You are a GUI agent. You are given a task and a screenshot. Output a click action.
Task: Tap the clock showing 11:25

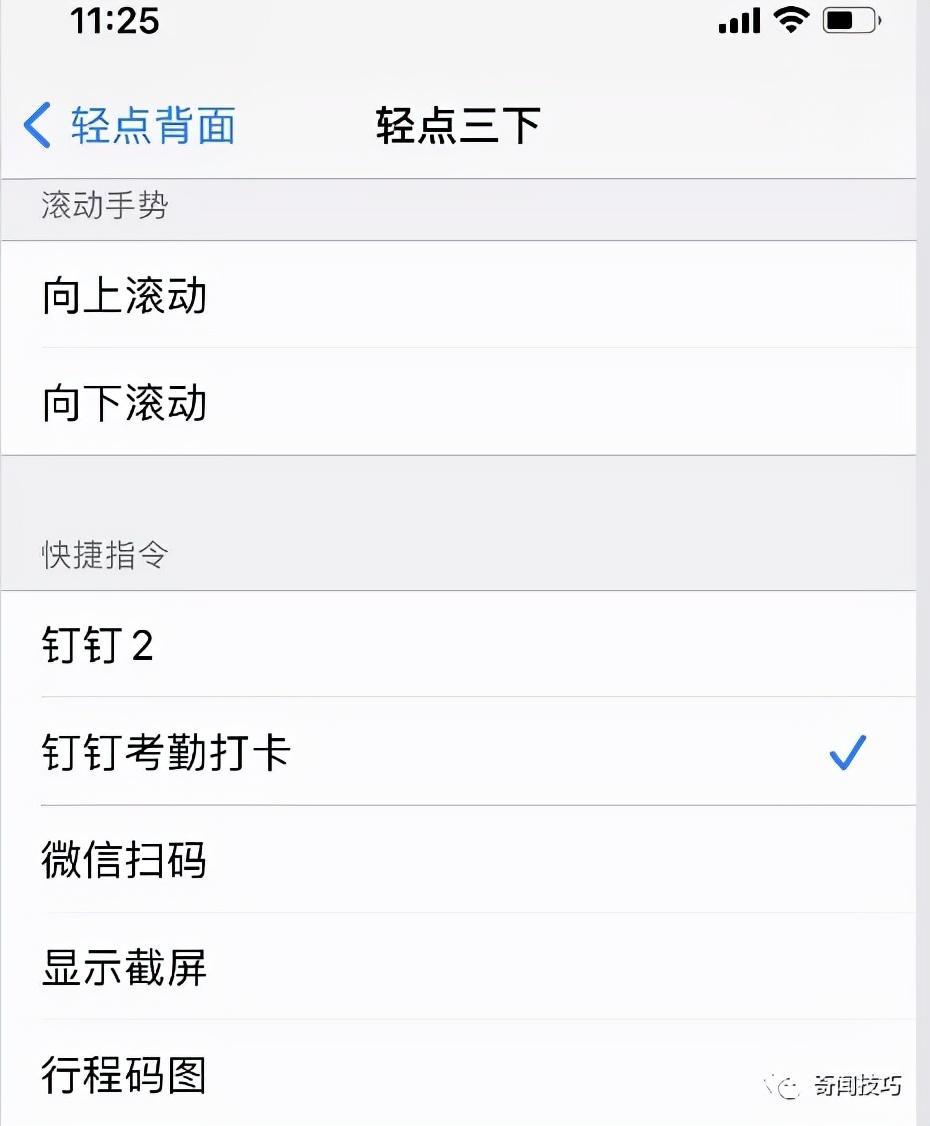point(113,21)
